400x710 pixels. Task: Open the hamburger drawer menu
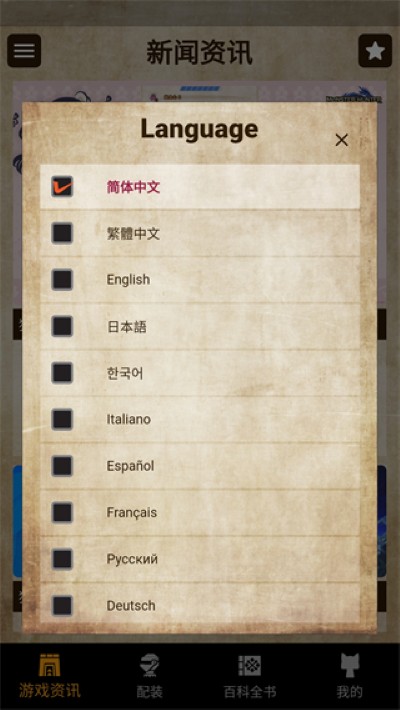pyautogui.click(x=24, y=51)
